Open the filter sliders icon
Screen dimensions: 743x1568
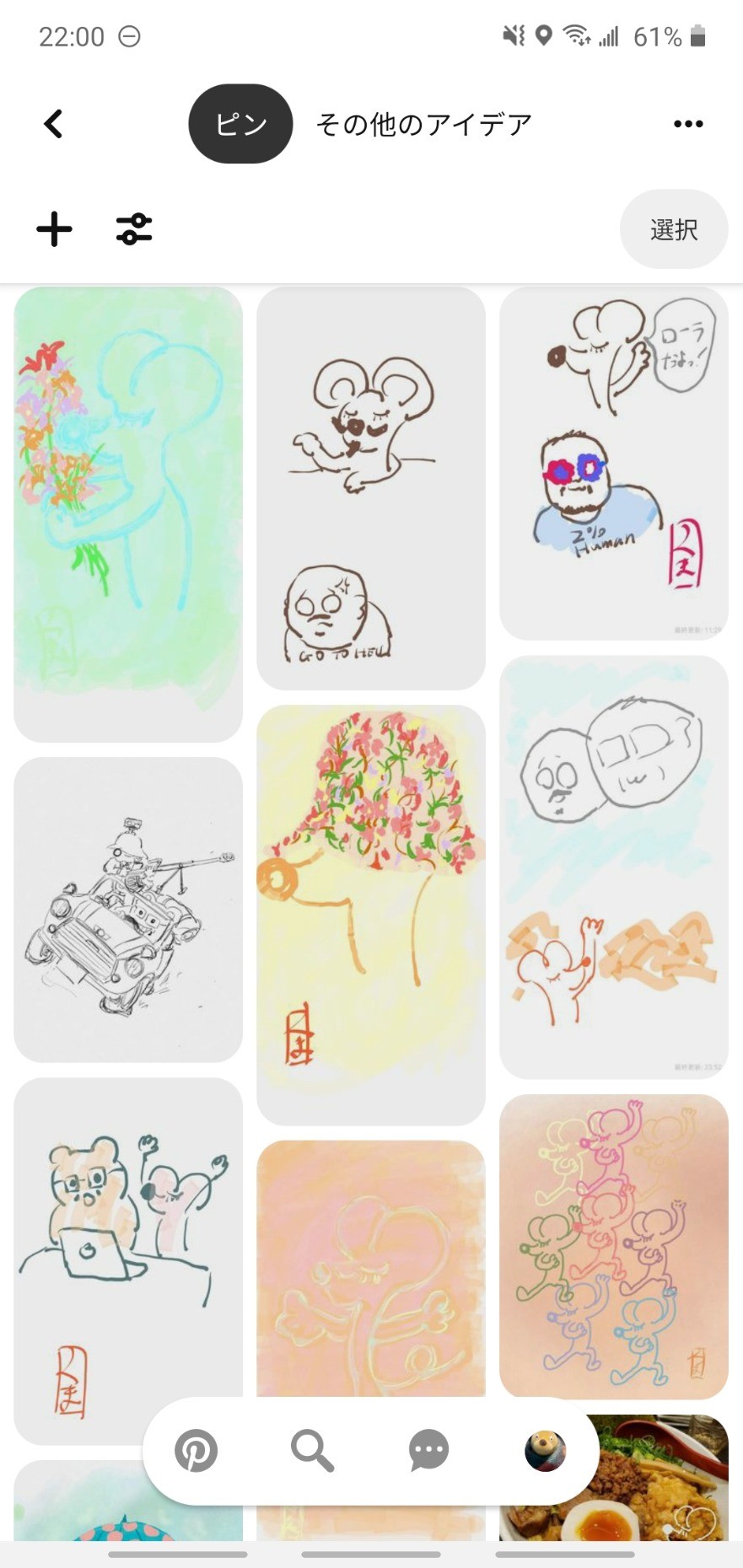pyautogui.click(x=134, y=229)
